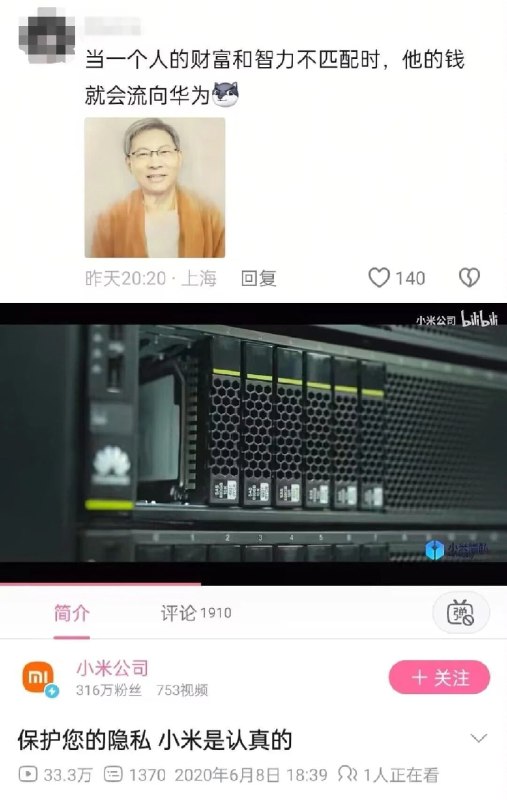Screen dimensions: 507x800
Task: Open the commenter's blurred avatar profile
Action: click(46, 35)
